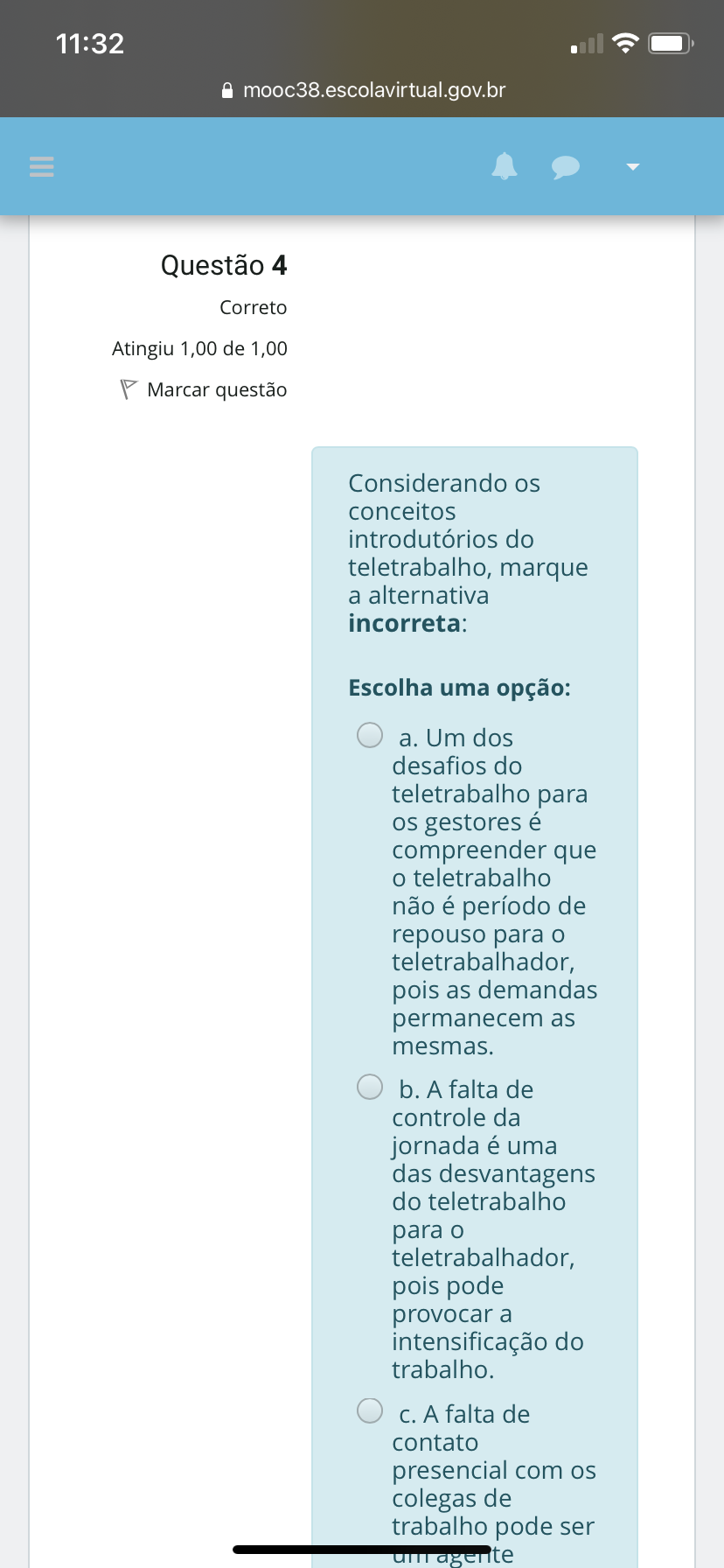The width and height of the screenshot is (724, 1568).
Task: Choose option b about controle da jornada
Action: [370, 1087]
